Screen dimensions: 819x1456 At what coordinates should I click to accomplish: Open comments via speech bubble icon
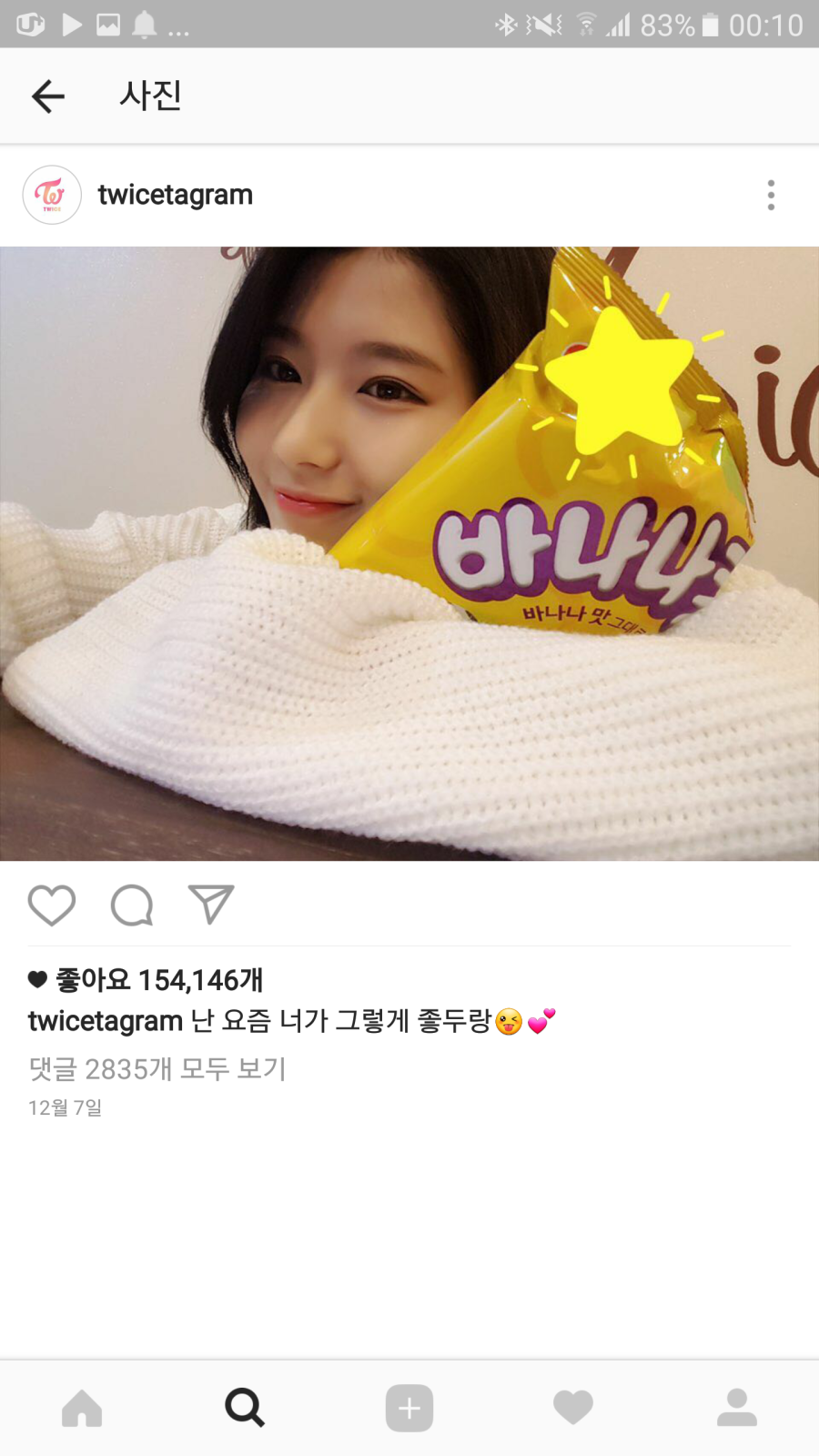[x=132, y=905]
